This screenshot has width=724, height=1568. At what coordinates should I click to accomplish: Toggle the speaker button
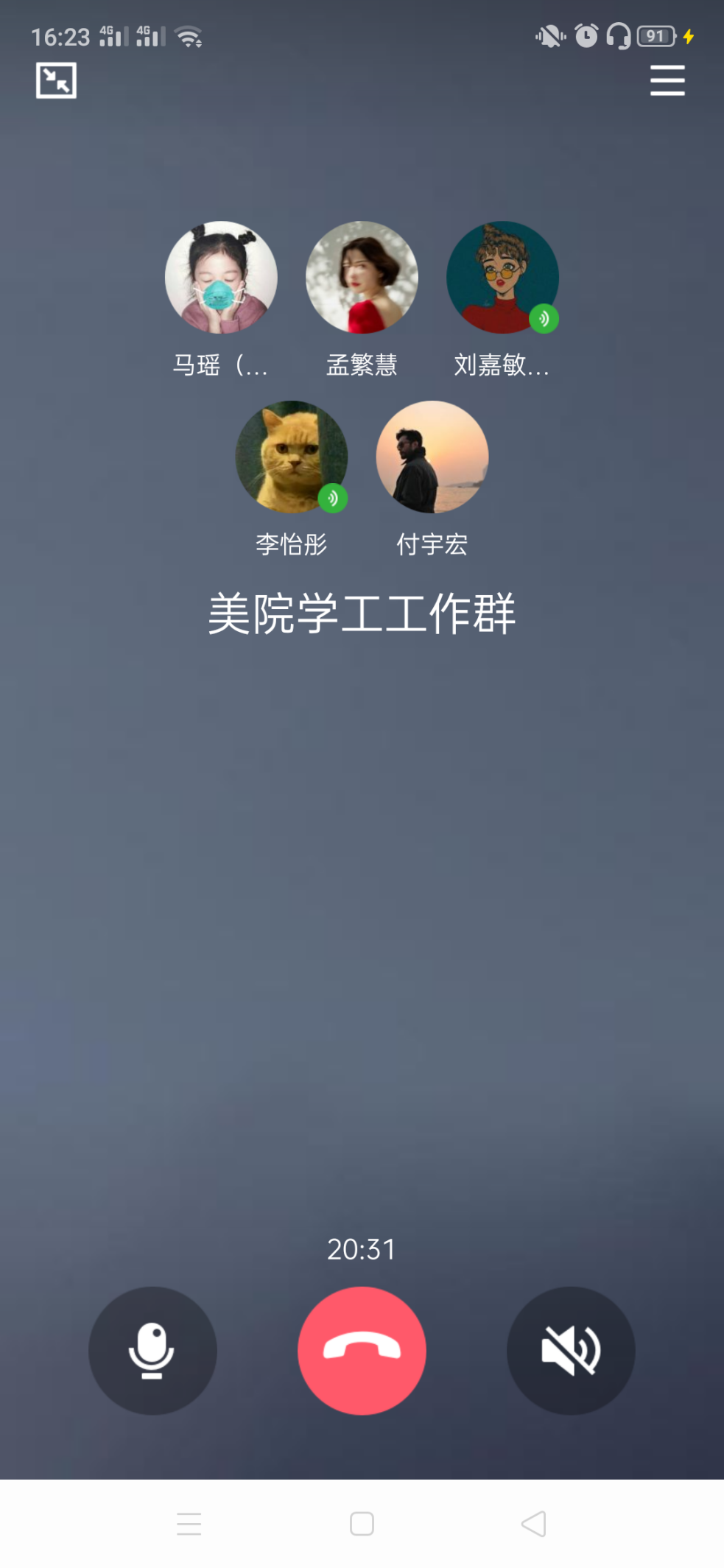571,1350
